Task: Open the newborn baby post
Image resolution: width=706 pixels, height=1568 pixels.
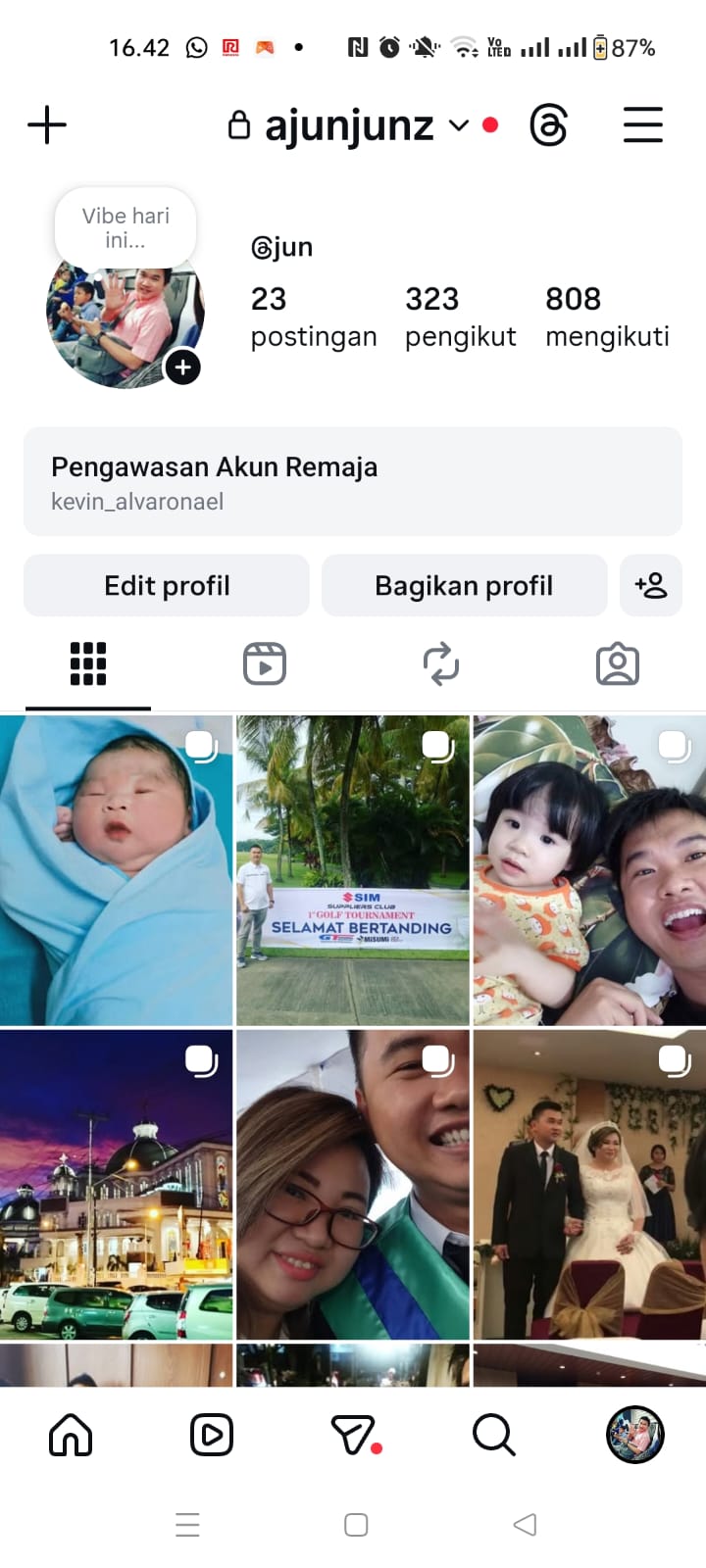Action: (x=116, y=870)
